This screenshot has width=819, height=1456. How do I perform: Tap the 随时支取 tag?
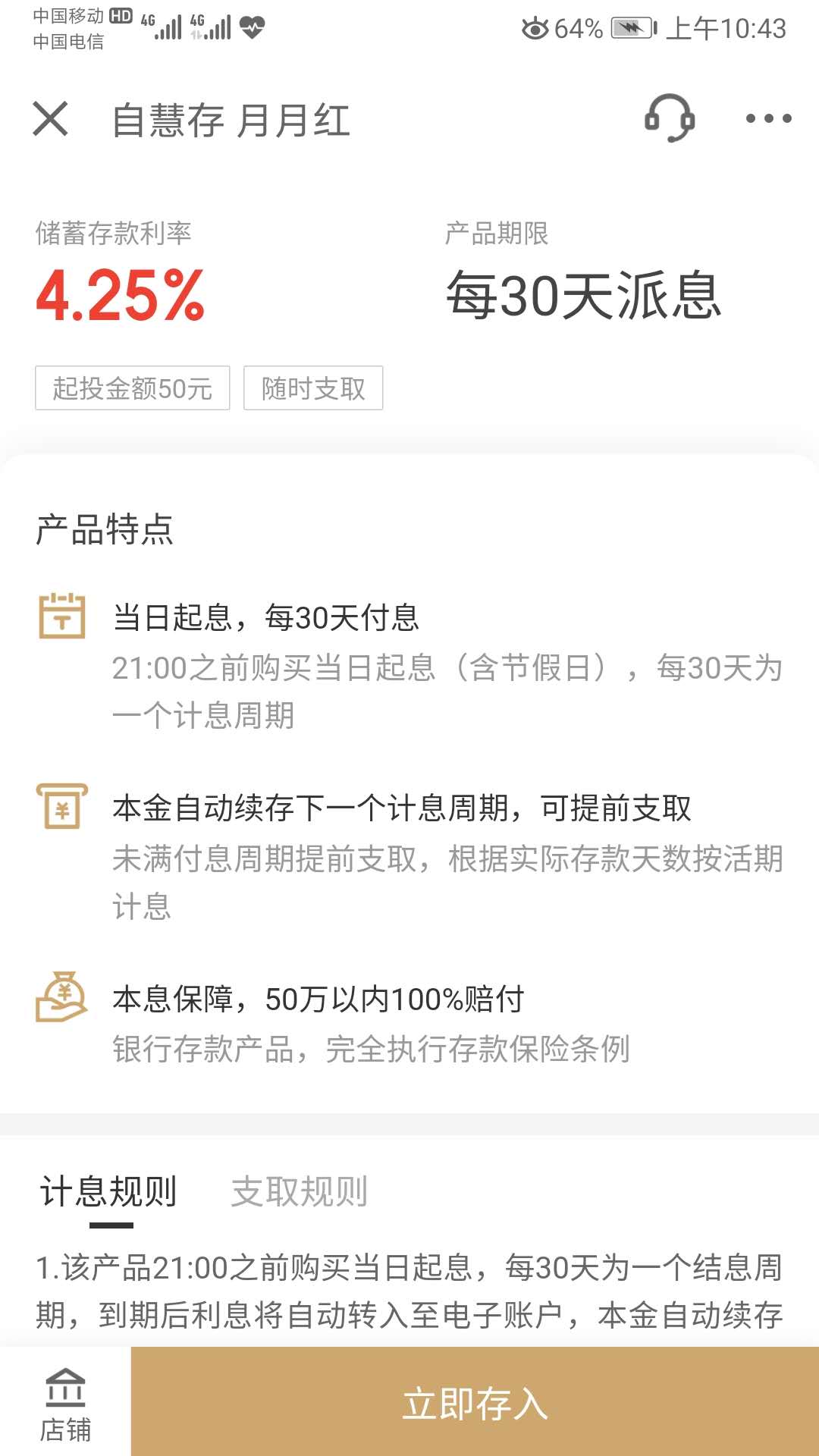click(312, 388)
